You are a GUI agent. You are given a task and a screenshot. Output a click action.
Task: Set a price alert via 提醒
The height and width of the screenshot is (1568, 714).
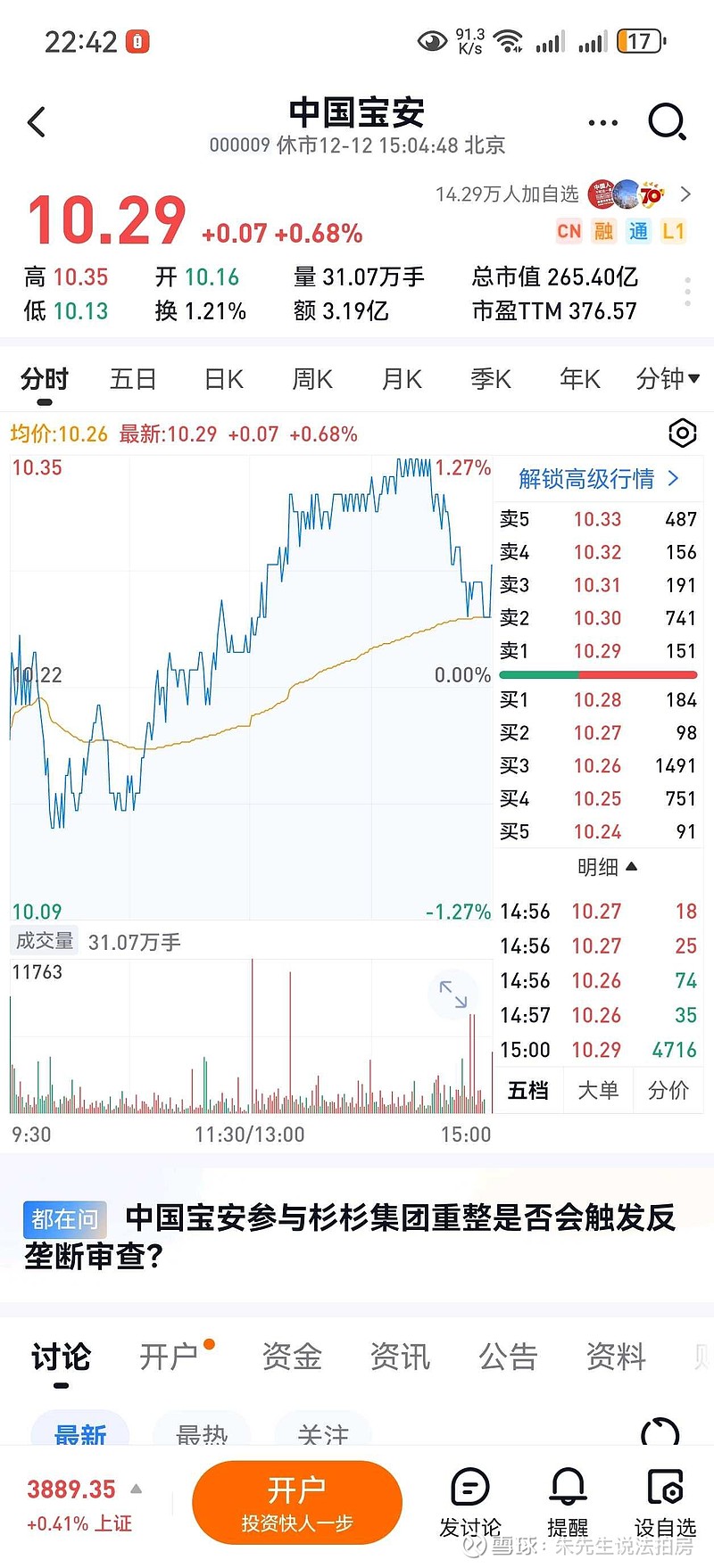[x=568, y=1502]
